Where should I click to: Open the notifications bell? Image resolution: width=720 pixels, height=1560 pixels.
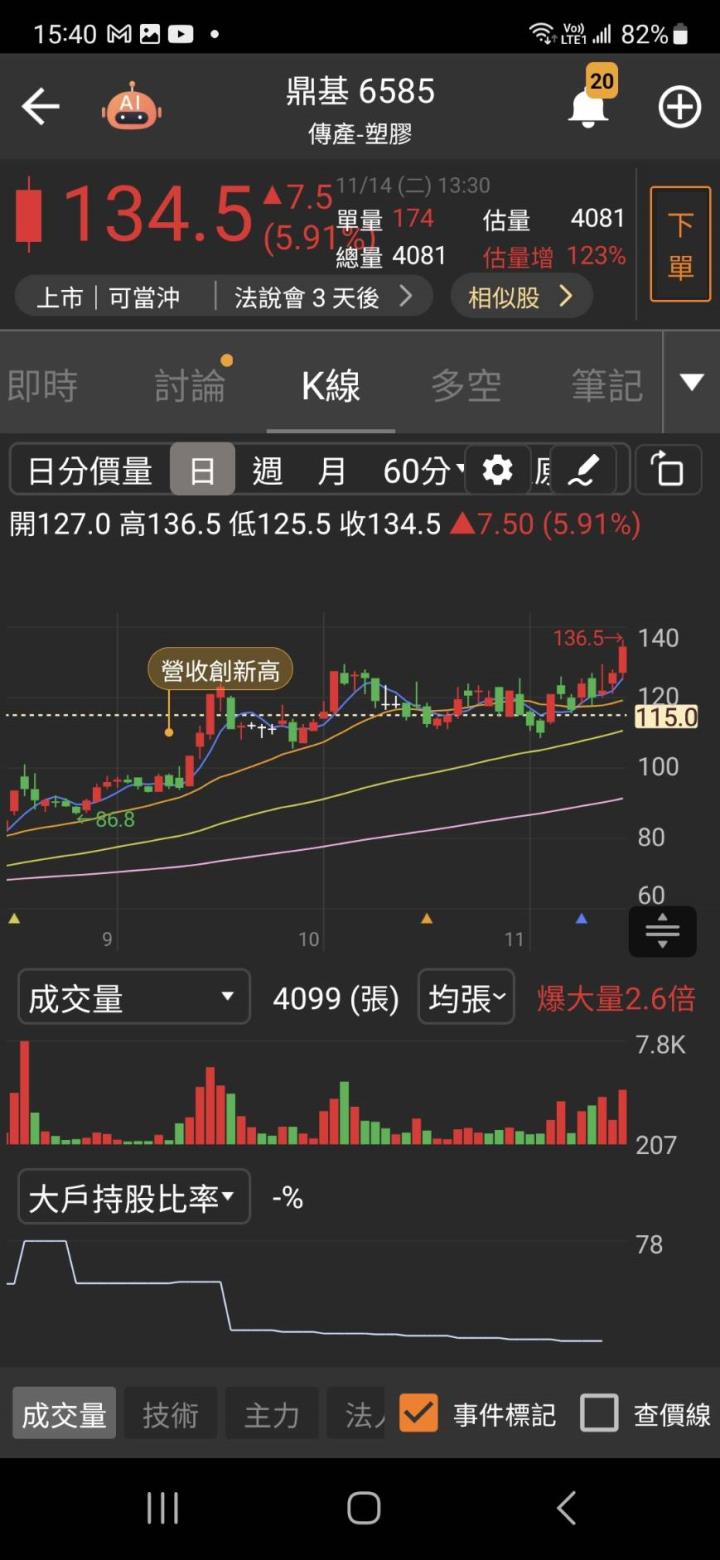pos(588,105)
